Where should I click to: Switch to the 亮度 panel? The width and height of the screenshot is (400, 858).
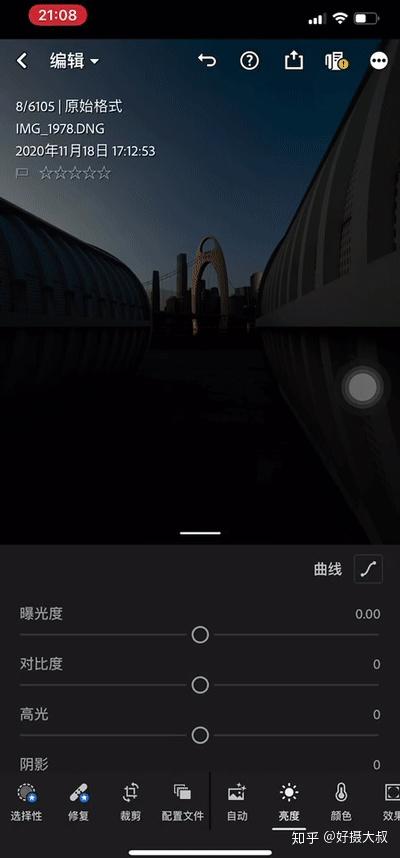tap(289, 802)
